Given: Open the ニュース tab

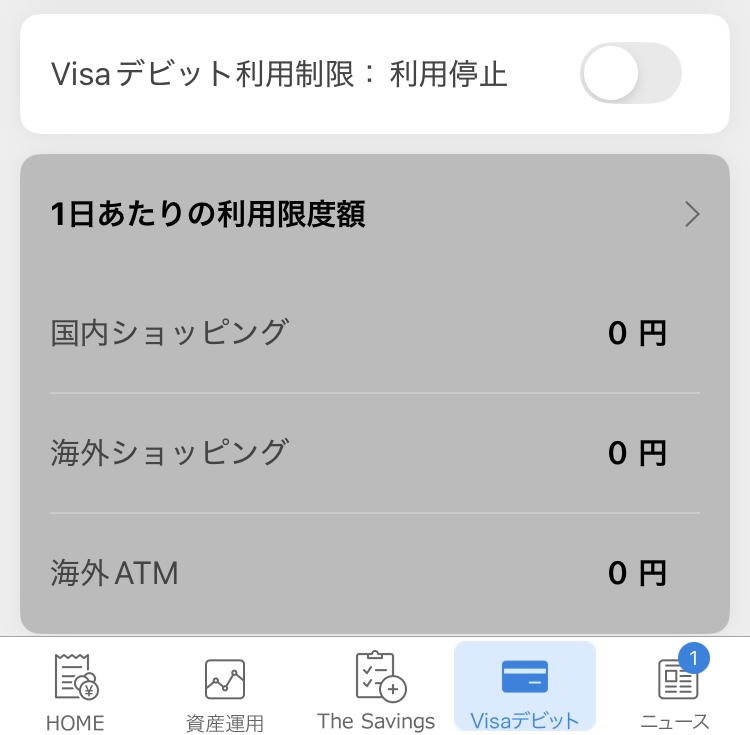Looking at the screenshot, I should (676, 688).
